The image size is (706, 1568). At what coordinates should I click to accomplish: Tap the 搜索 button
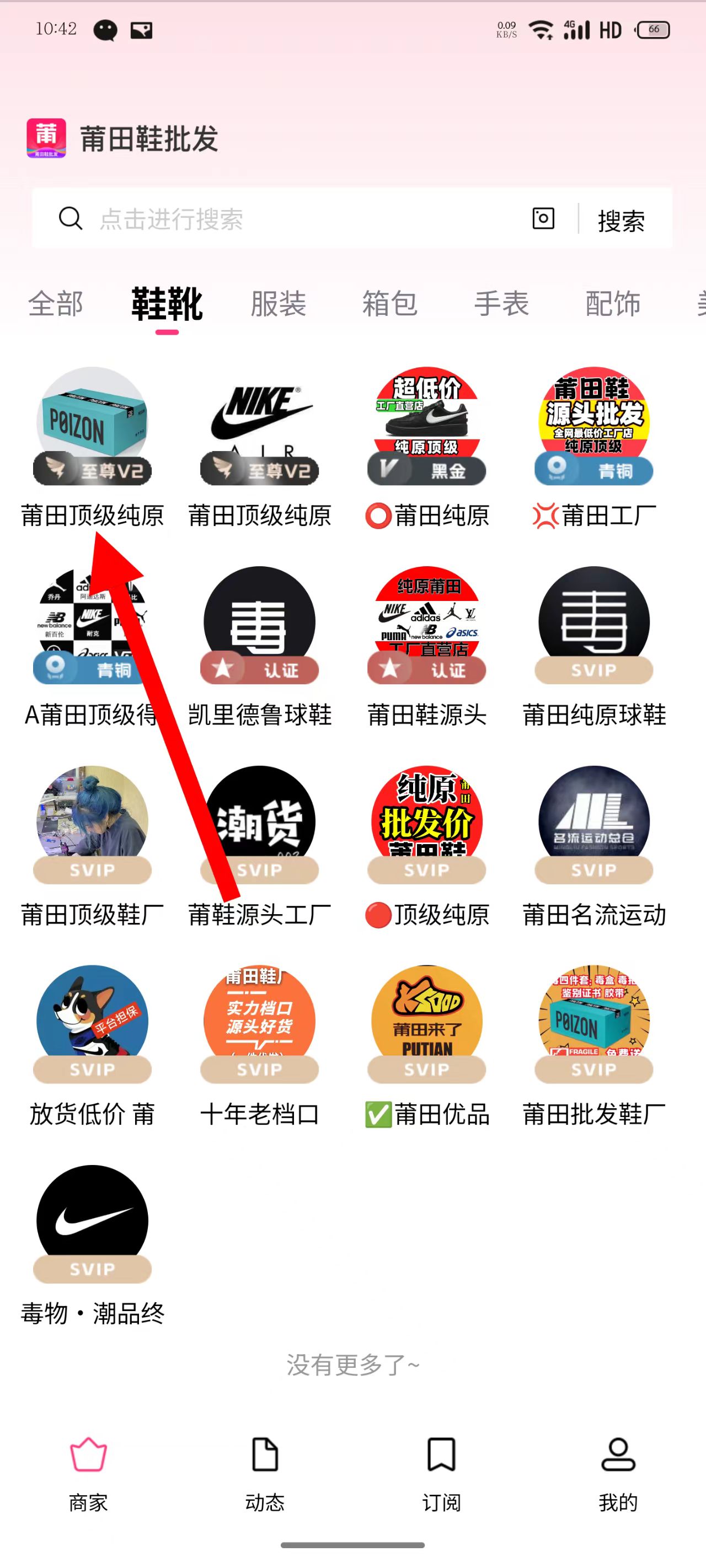[621, 220]
